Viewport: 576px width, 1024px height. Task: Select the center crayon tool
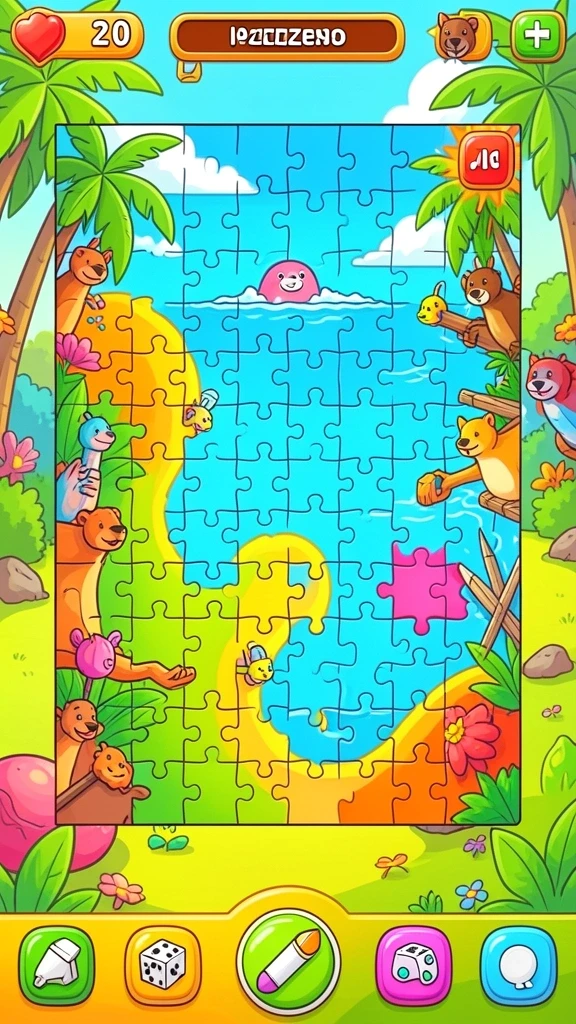point(289,963)
